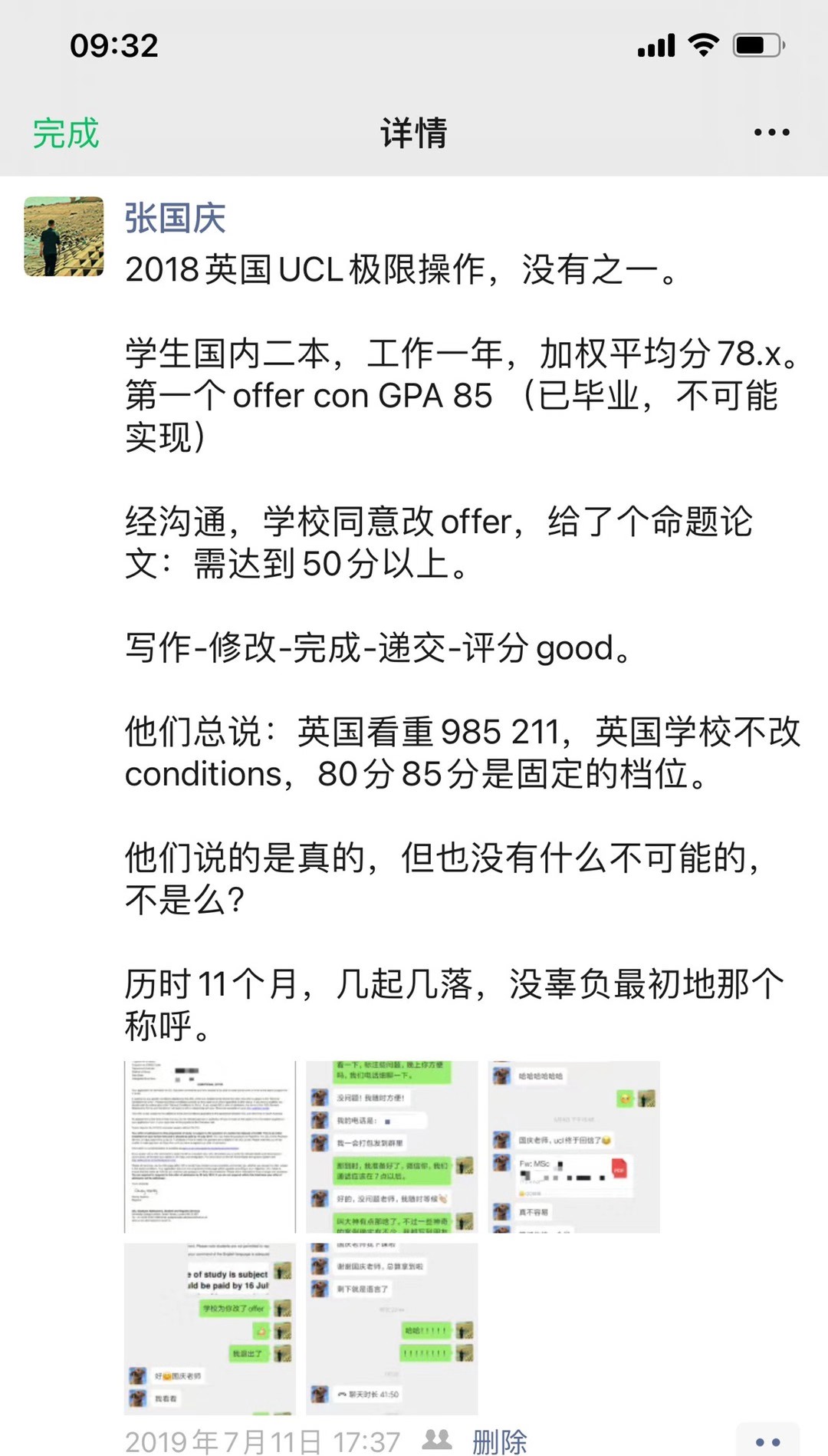View the screenshot showing call duration 41:50
The image size is (828, 1456).
(x=392, y=1329)
